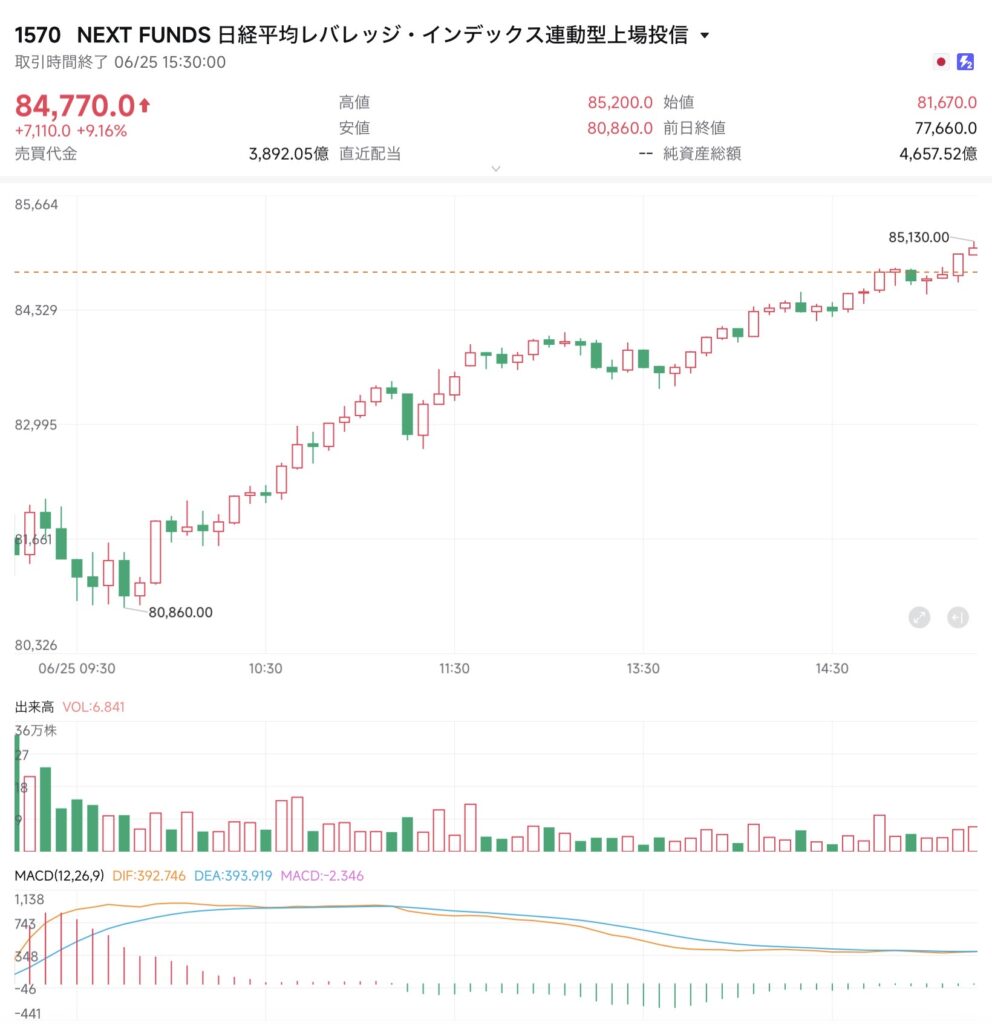
Task: Expand the chart to fullscreen
Action: click(920, 617)
